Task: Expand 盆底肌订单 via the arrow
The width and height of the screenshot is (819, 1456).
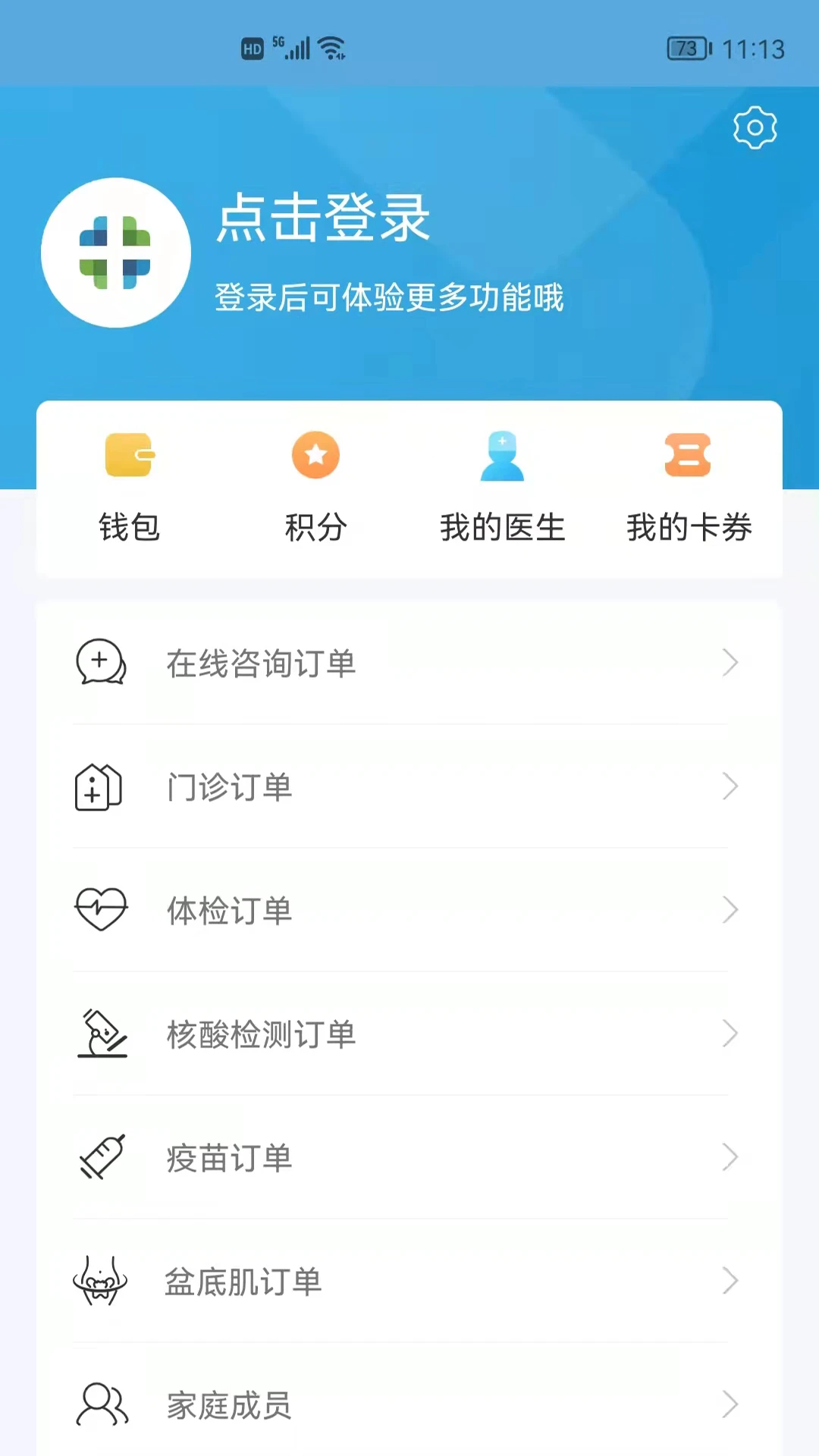Action: pyautogui.click(x=730, y=1281)
